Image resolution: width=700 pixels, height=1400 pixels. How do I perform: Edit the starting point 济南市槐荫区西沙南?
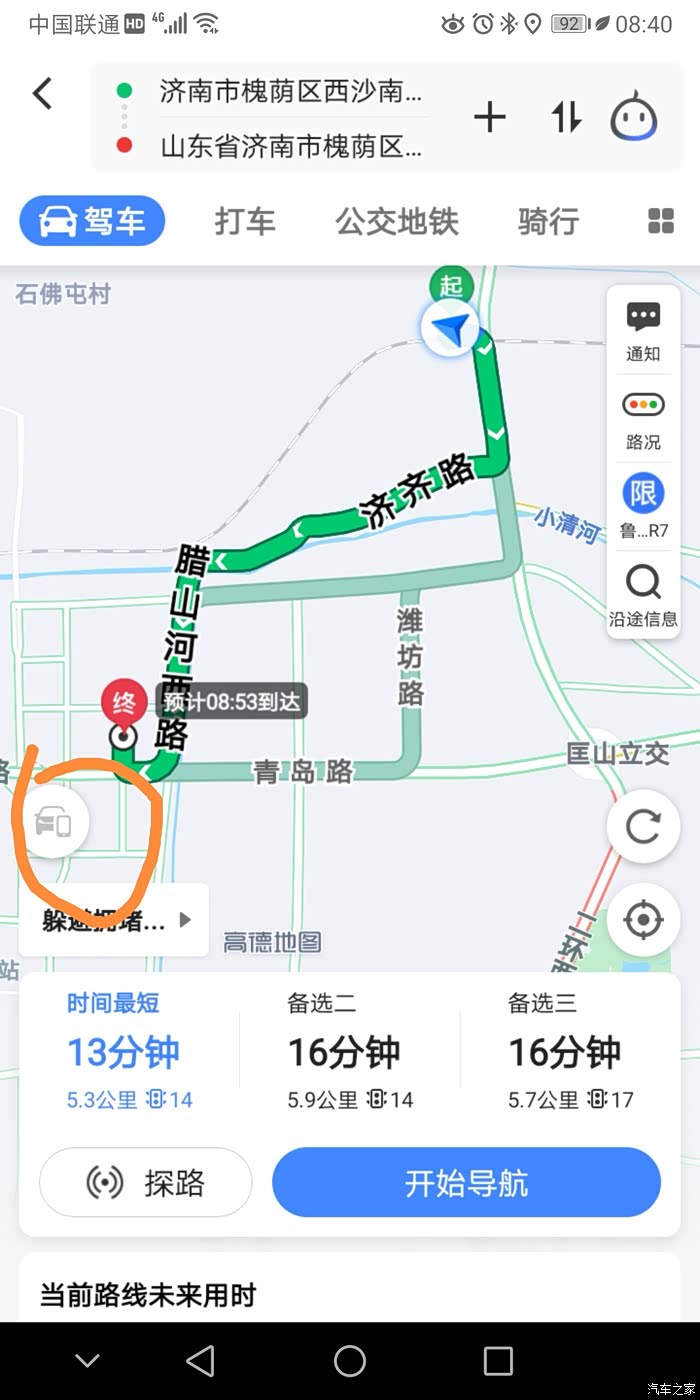[290, 92]
